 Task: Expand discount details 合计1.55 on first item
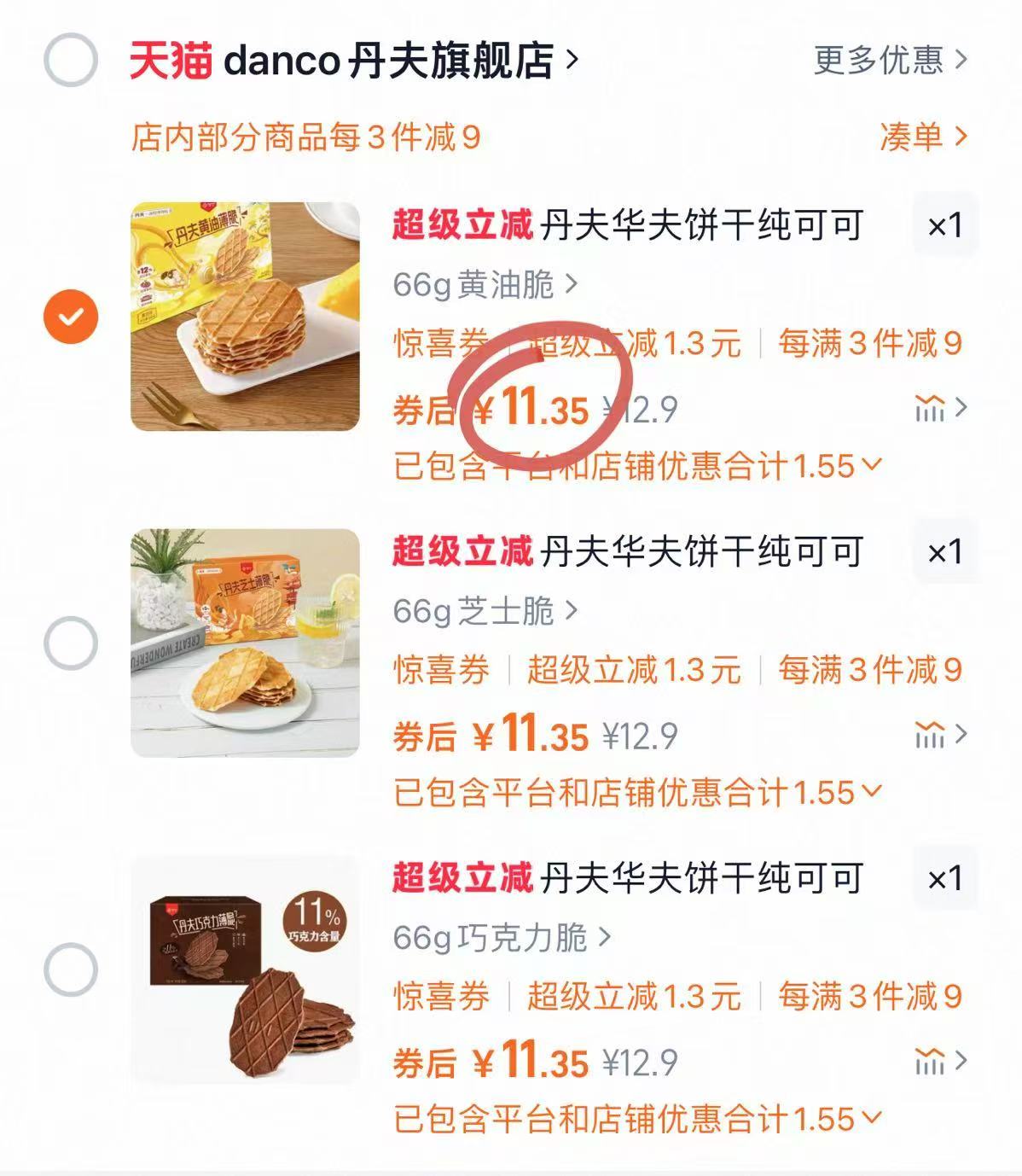[x=636, y=463]
